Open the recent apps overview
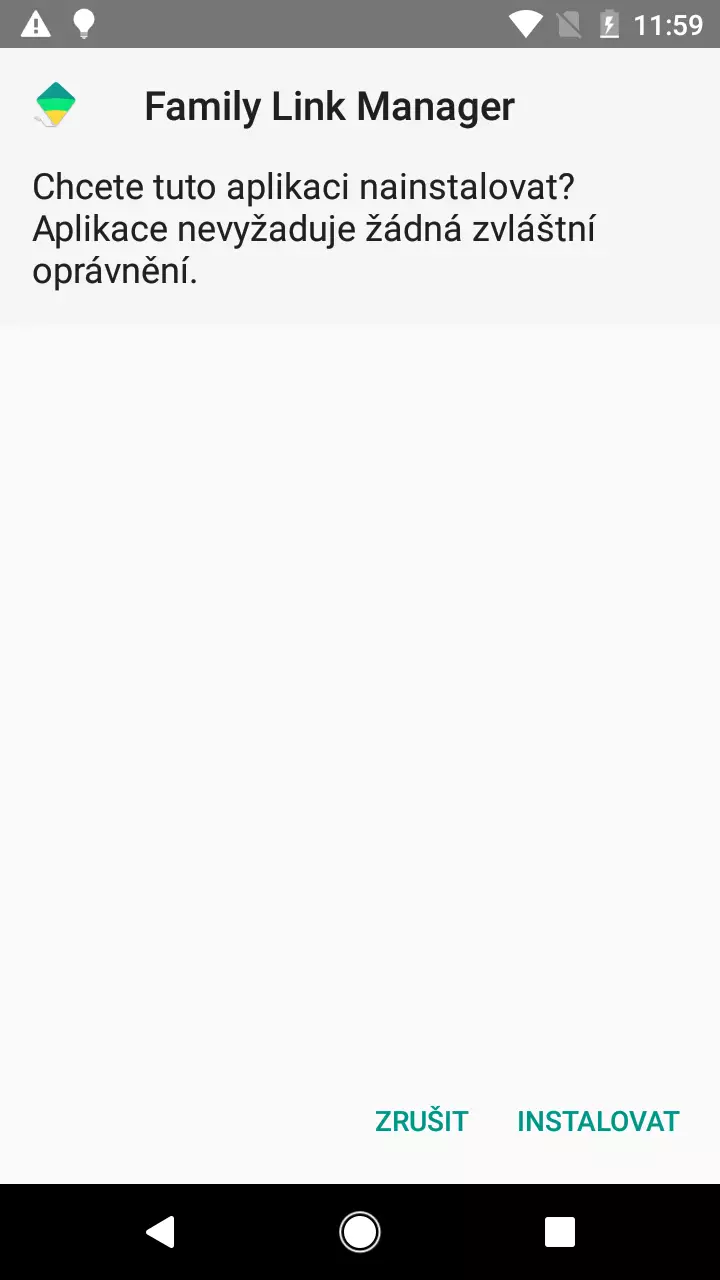720x1280 pixels. (x=560, y=1232)
